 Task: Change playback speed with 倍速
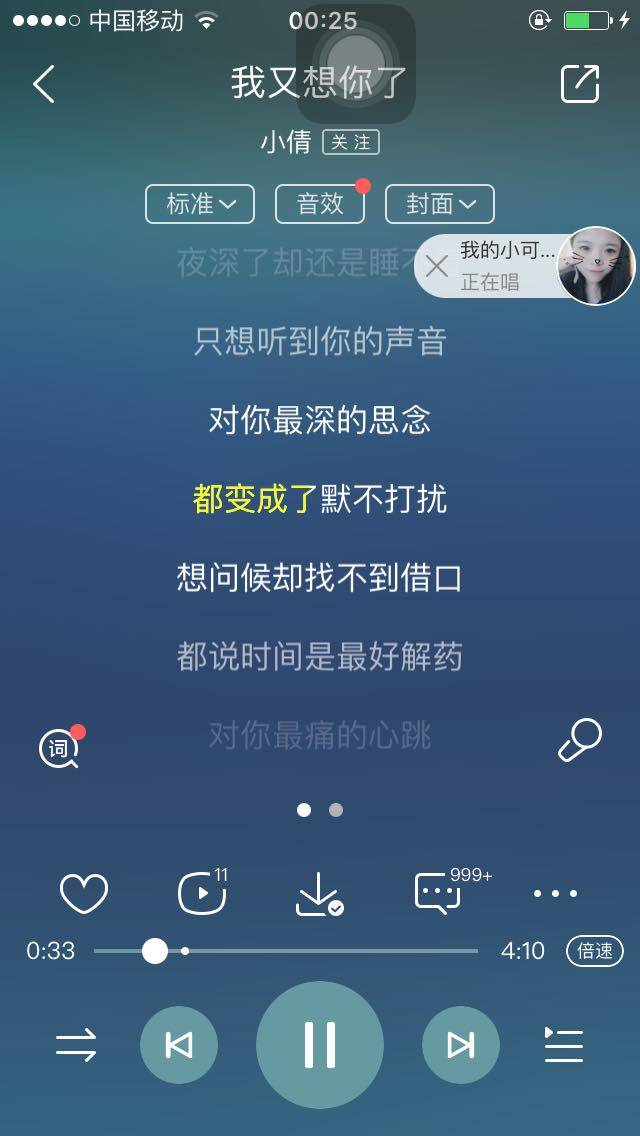(x=594, y=951)
